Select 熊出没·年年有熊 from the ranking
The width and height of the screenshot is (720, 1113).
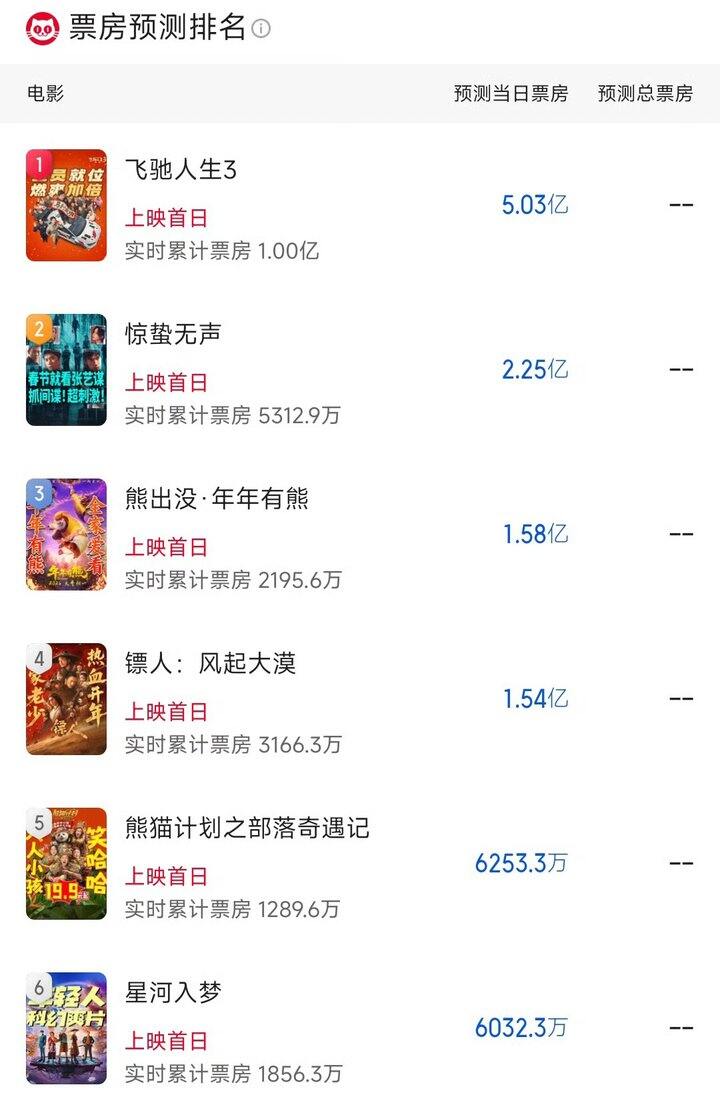click(217, 499)
